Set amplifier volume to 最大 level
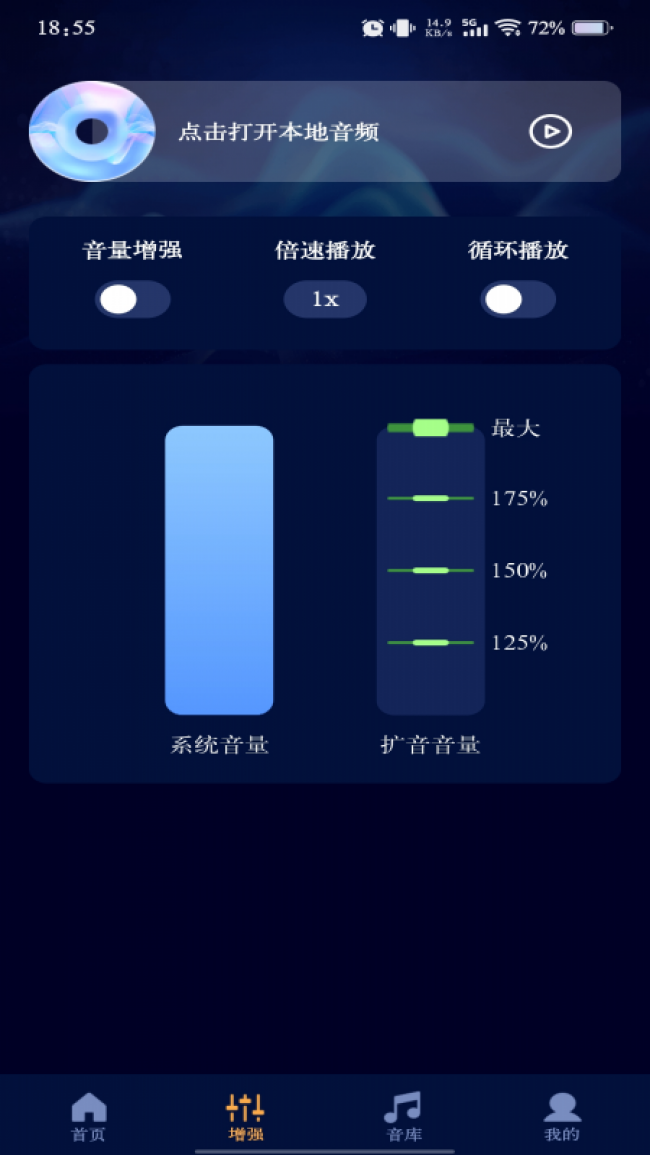This screenshot has width=650, height=1155. tap(430, 427)
